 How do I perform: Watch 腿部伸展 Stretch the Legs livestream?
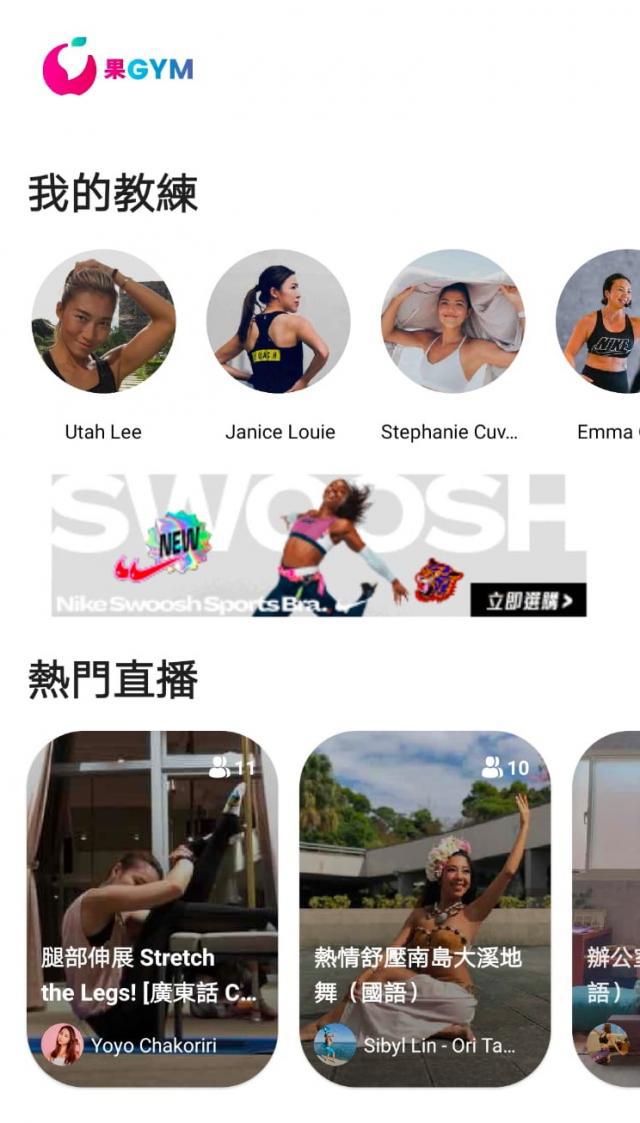click(152, 908)
